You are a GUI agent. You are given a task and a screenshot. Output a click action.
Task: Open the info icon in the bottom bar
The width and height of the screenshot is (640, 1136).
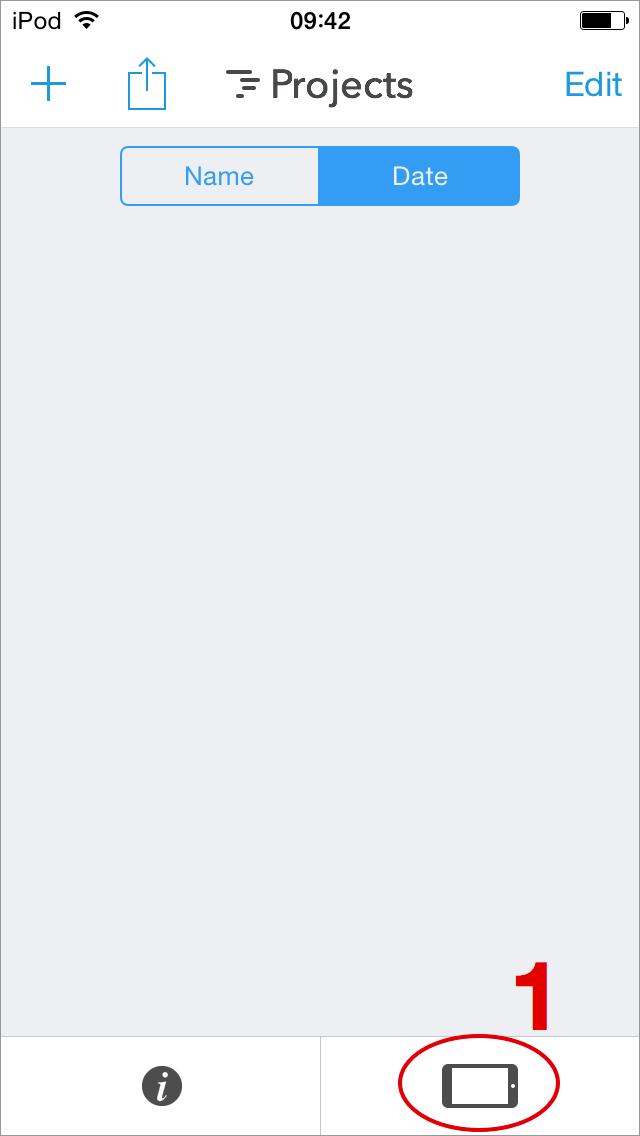pyautogui.click(x=162, y=1086)
